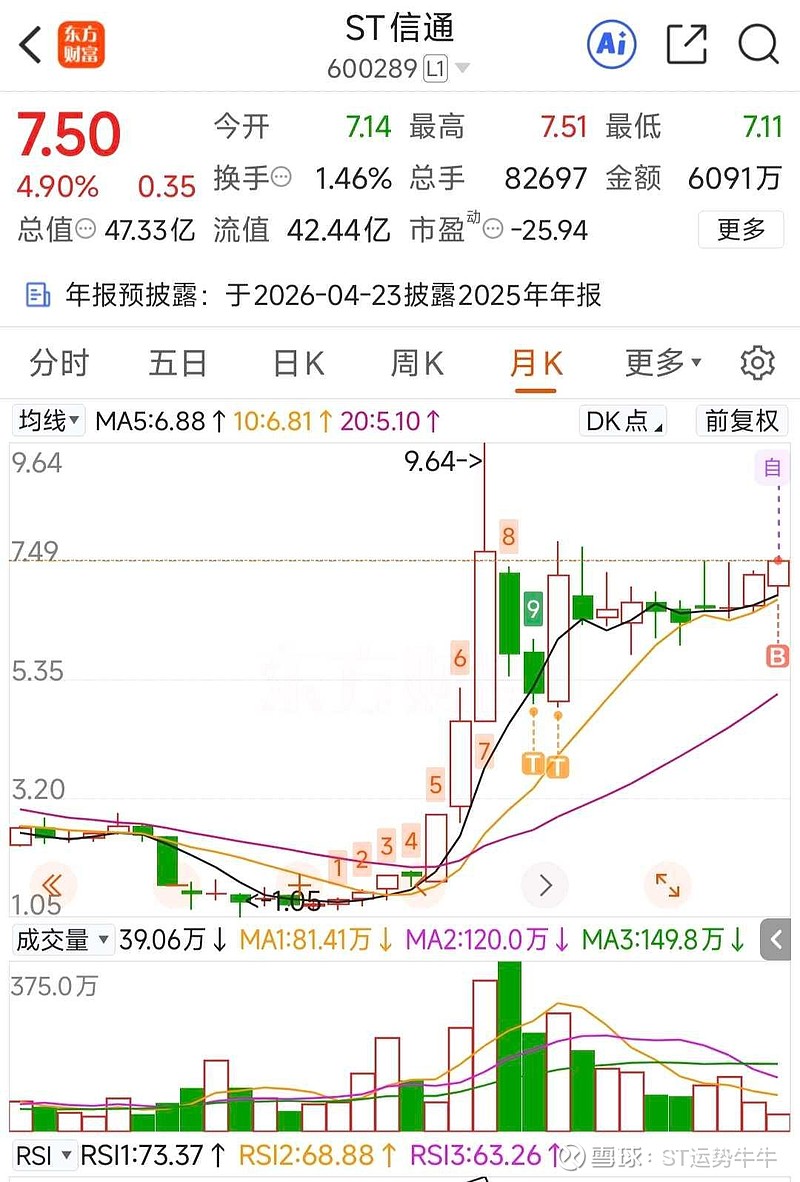Tap the 更多 button for more stats
The width and height of the screenshot is (800, 1182).
click(740, 230)
